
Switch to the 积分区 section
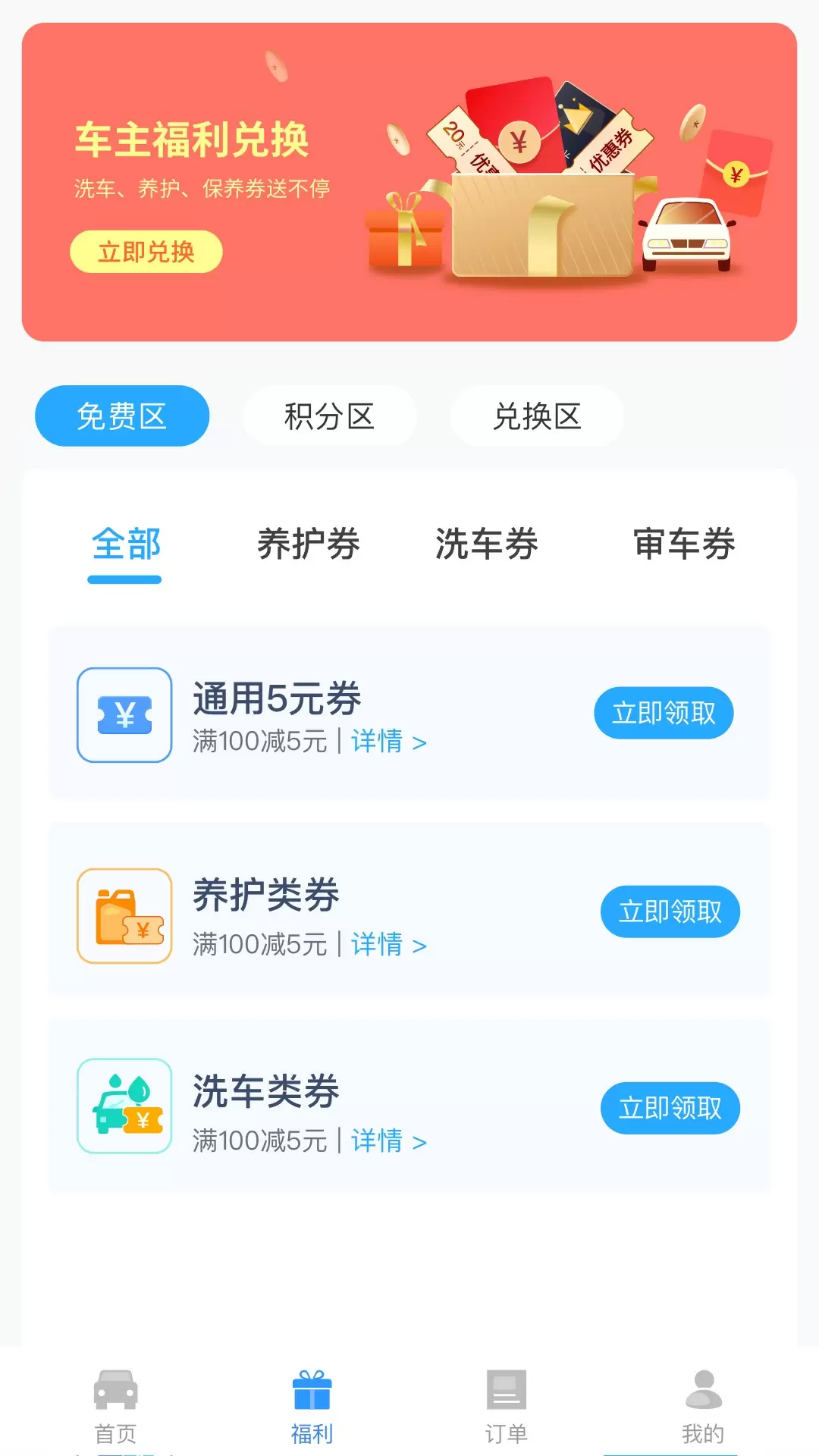click(329, 416)
